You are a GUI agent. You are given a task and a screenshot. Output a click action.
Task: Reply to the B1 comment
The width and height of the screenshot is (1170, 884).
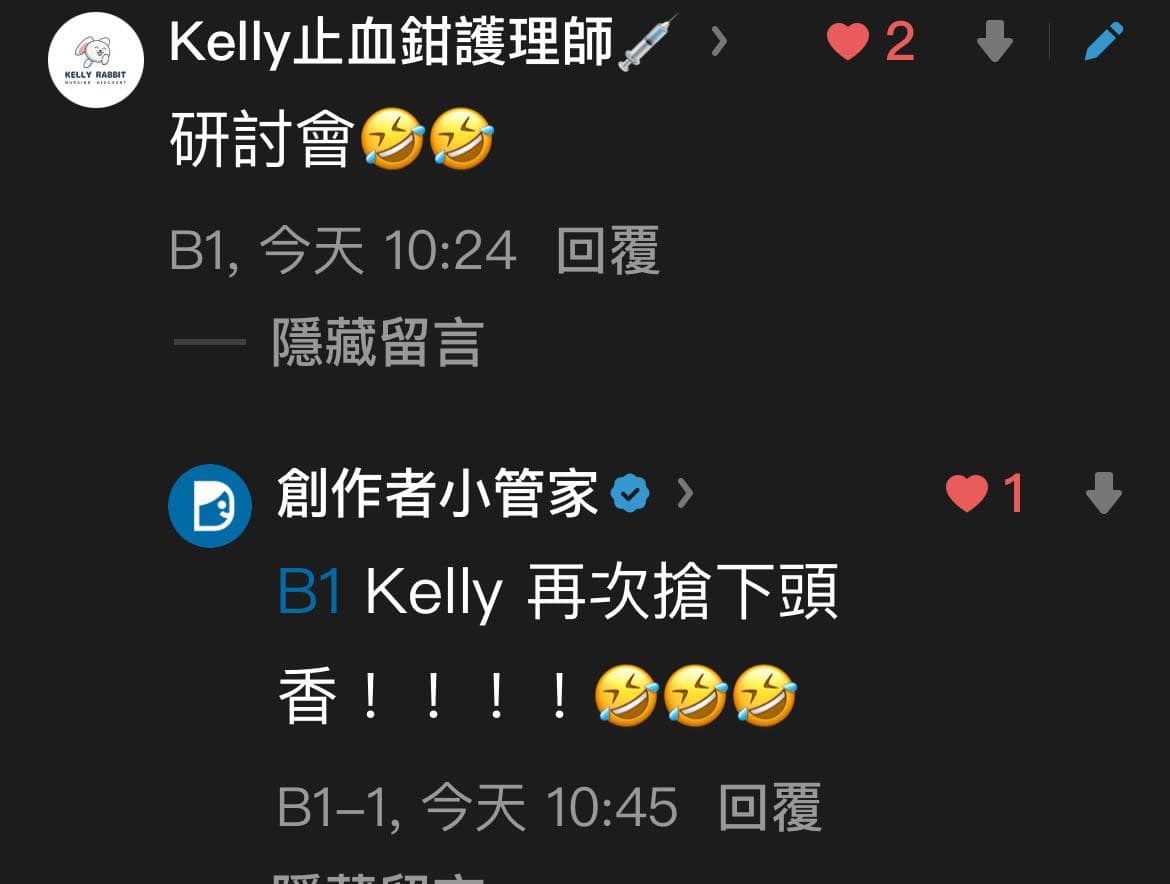tap(607, 251)
